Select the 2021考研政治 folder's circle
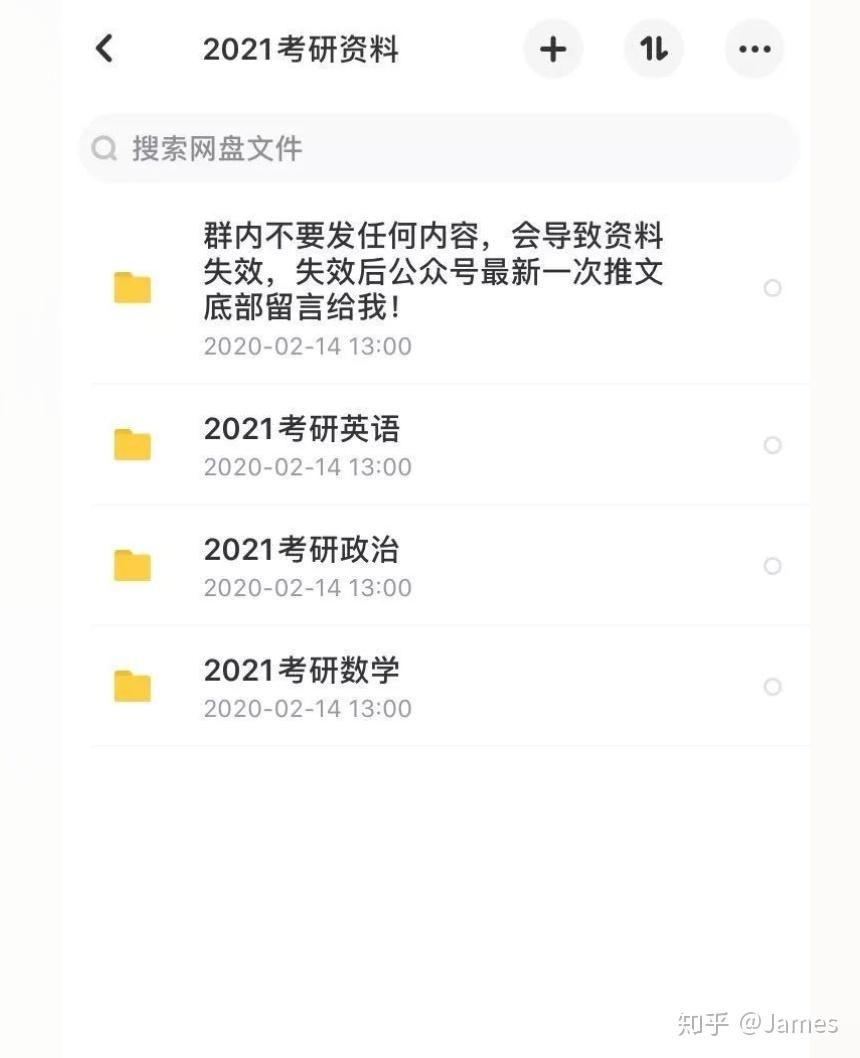 point(772,566)
